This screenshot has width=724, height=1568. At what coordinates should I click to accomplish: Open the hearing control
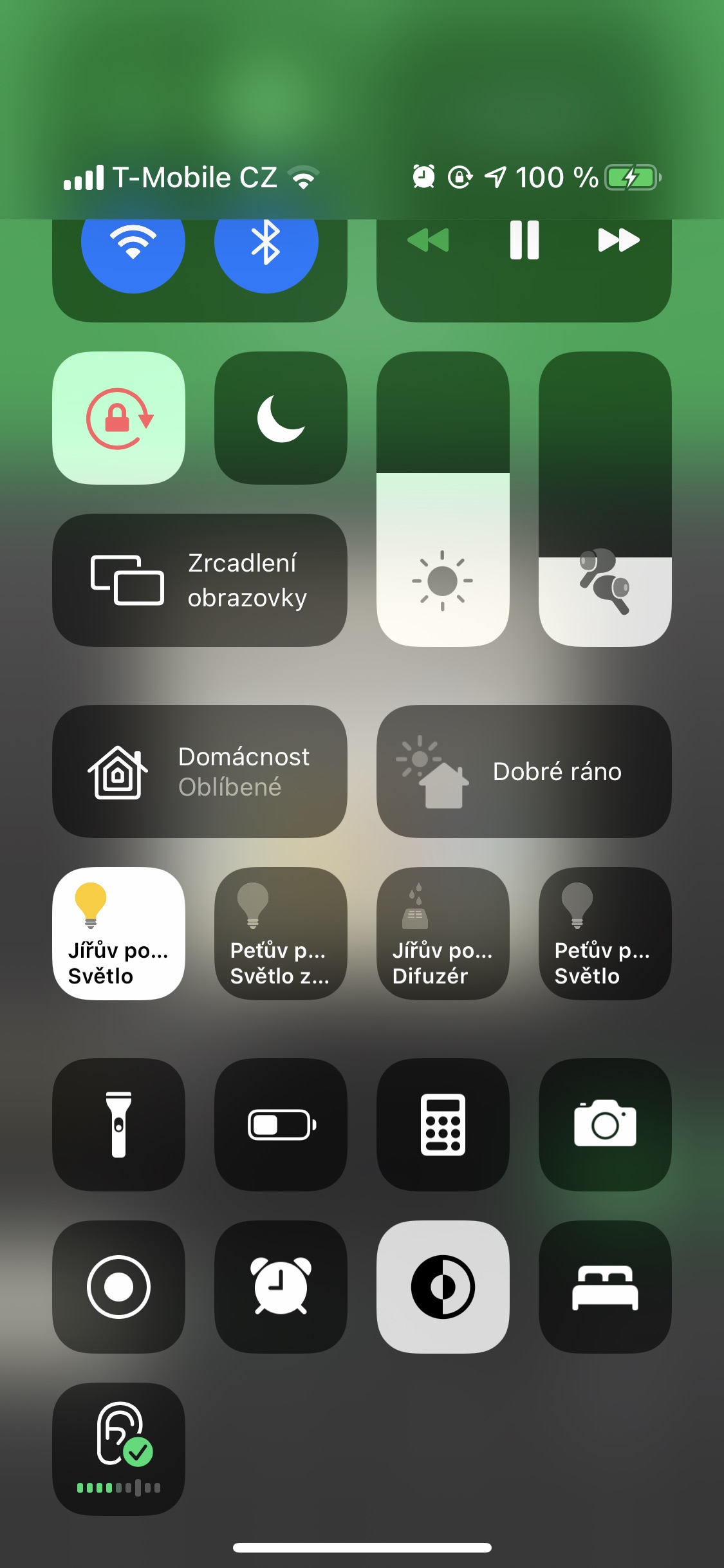pyautogui.click(x=118, y=1449)
